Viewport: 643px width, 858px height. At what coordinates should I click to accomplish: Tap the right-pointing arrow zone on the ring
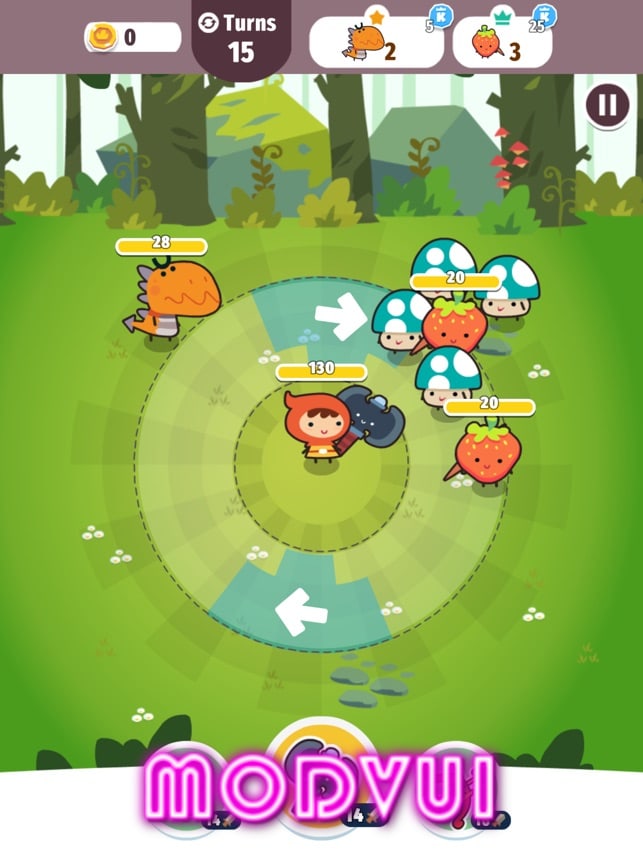pos(341,318)
